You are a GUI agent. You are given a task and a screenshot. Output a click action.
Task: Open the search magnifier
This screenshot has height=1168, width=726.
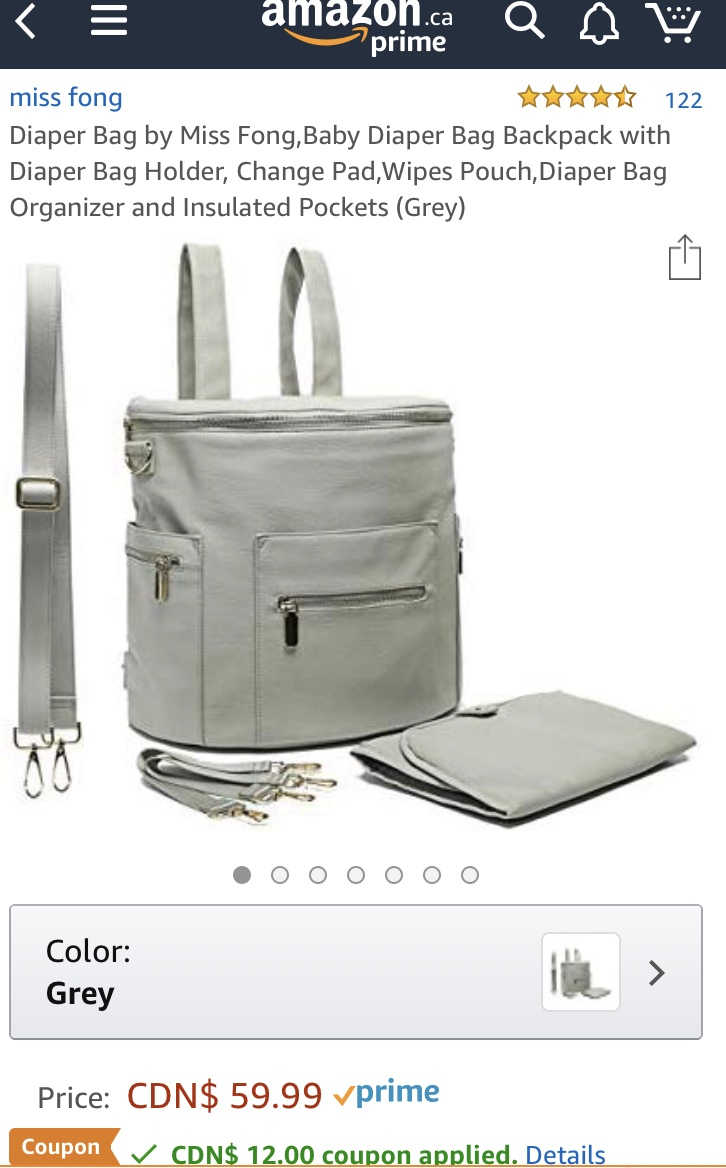pos(524,20)
